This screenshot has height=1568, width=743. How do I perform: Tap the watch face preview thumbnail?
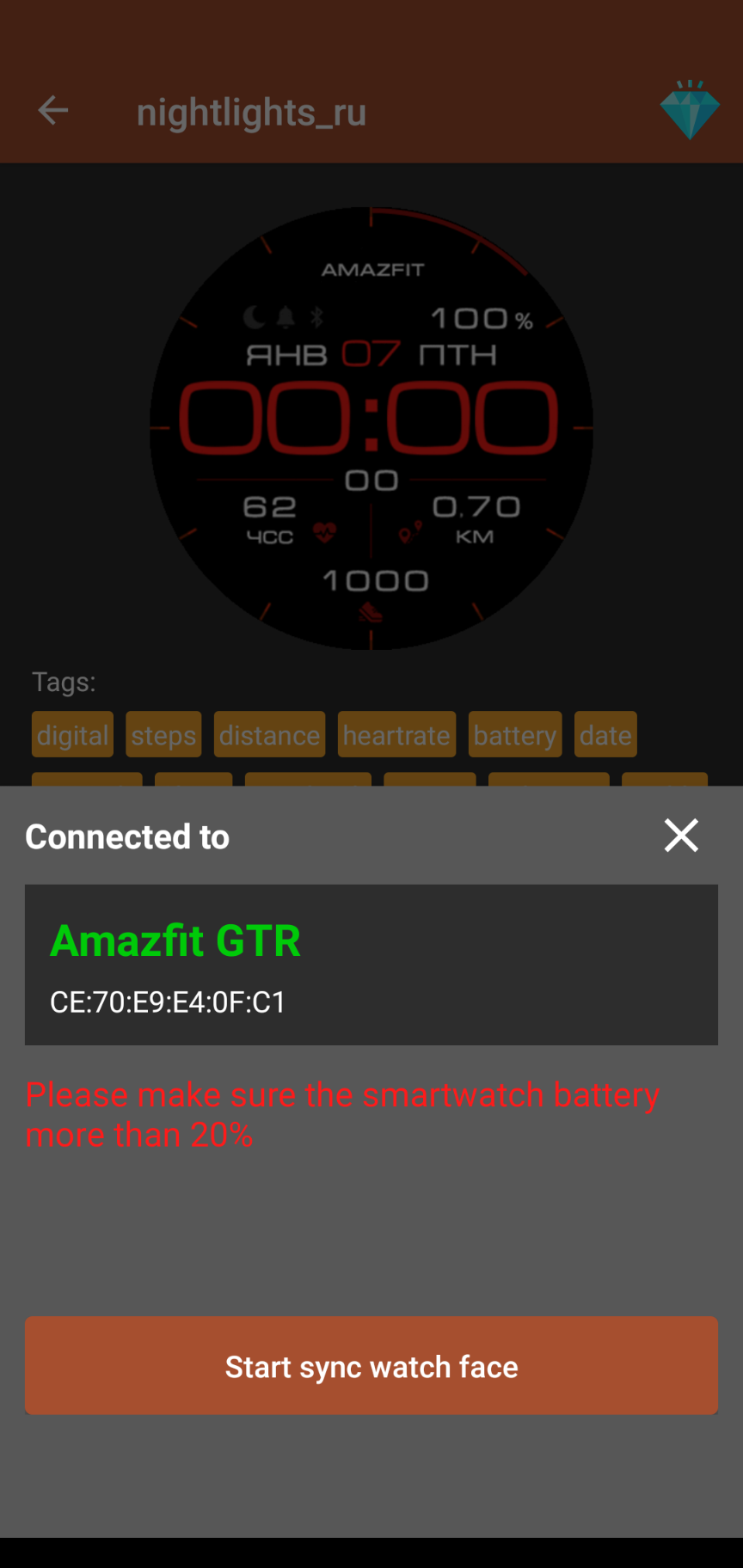(x=371, y=427)
